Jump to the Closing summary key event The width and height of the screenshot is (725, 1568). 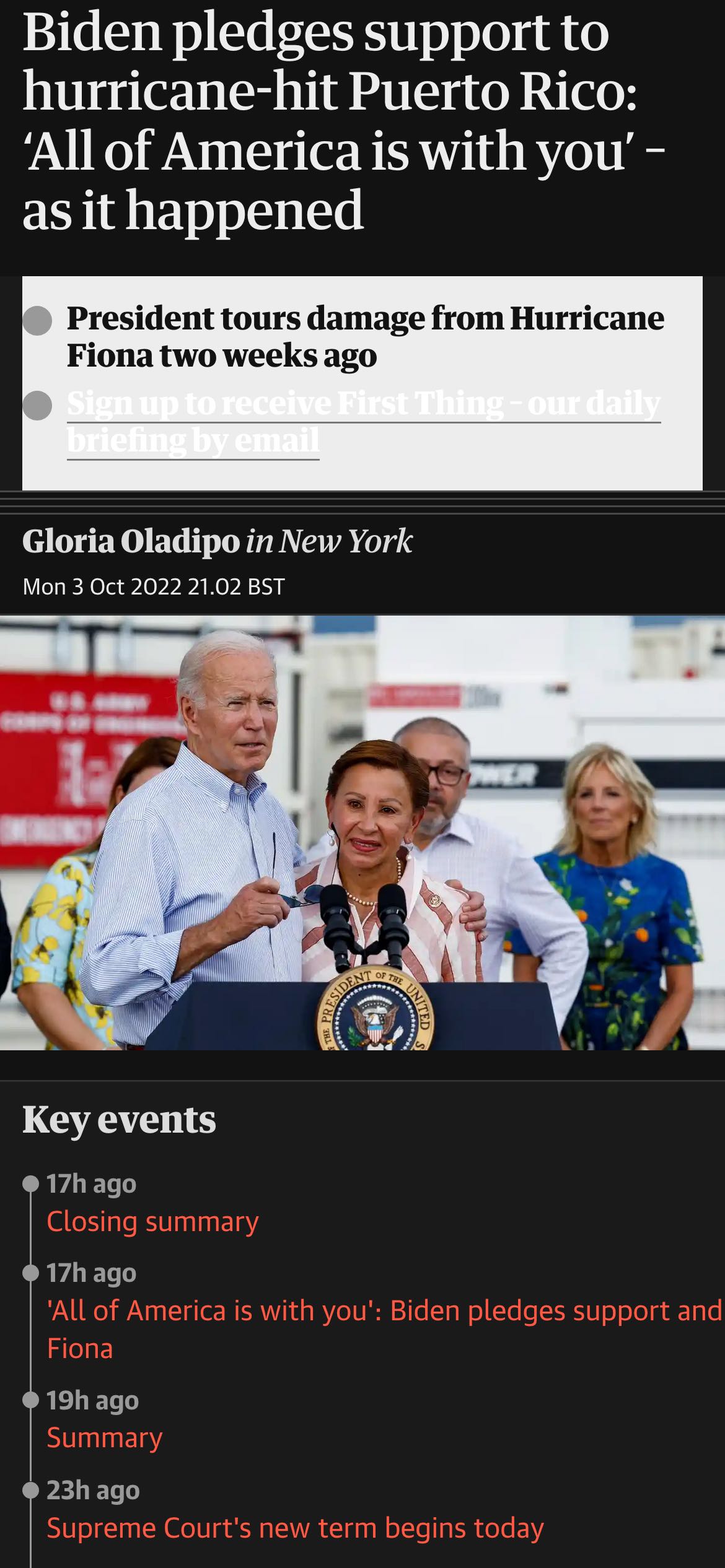pos(152,1221)
